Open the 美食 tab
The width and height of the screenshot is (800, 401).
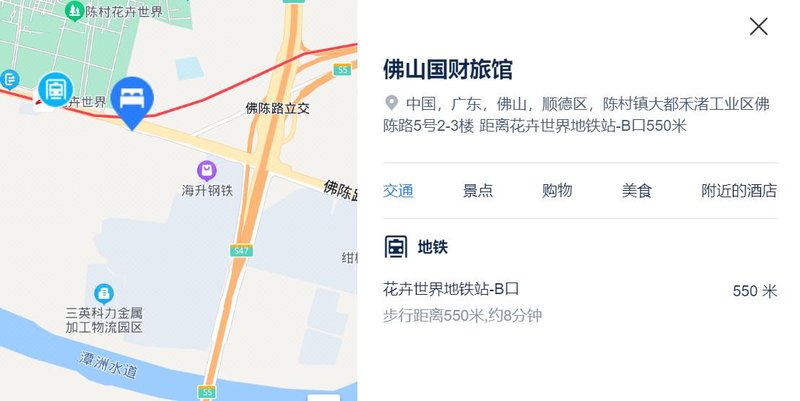pos(636,191)
